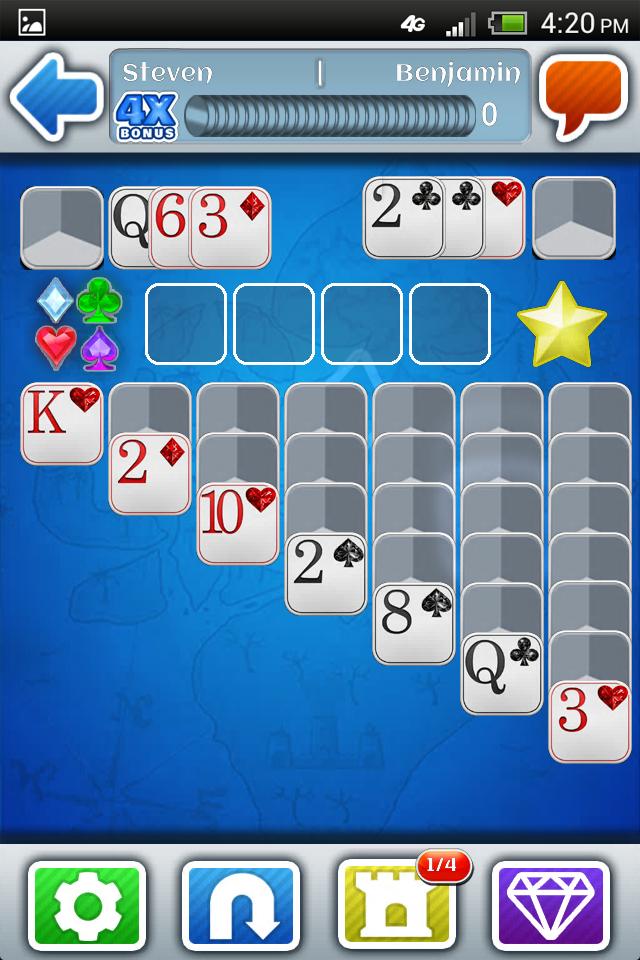Open the purple diamond button

tap(550, 906)
